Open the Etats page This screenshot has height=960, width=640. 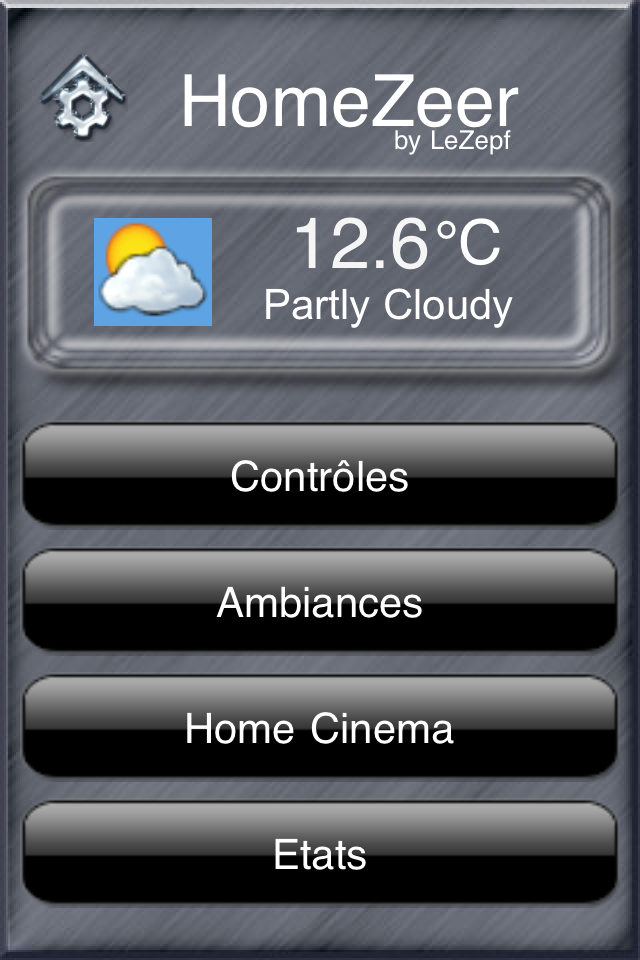319,854
